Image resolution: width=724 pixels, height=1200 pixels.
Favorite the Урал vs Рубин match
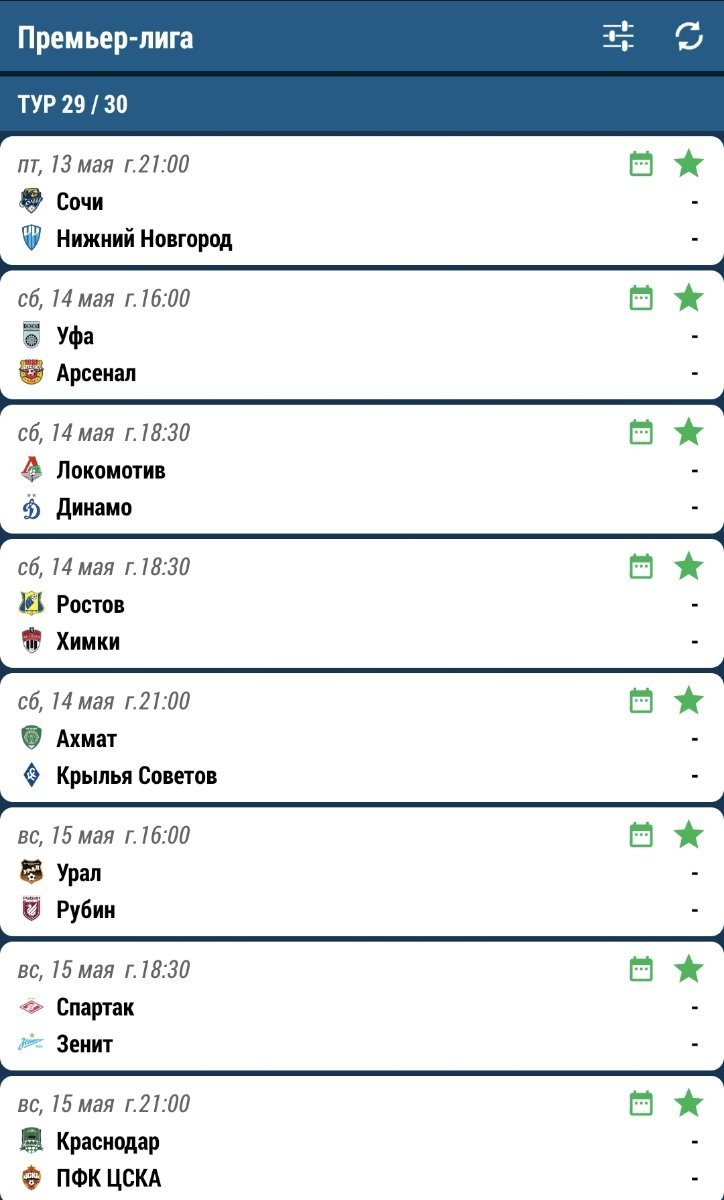(689, 834)
